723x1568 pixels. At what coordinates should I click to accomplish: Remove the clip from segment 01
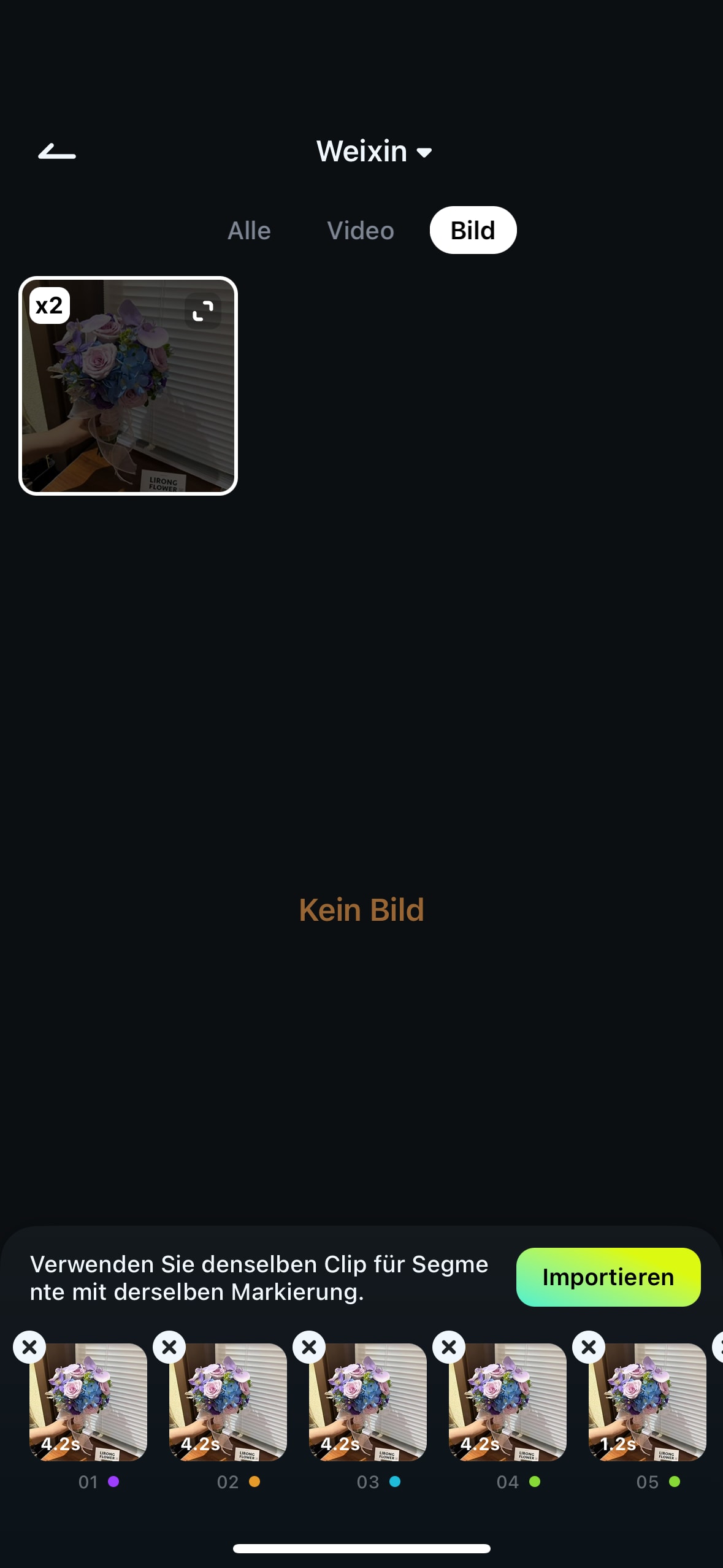pos(29,1347)
